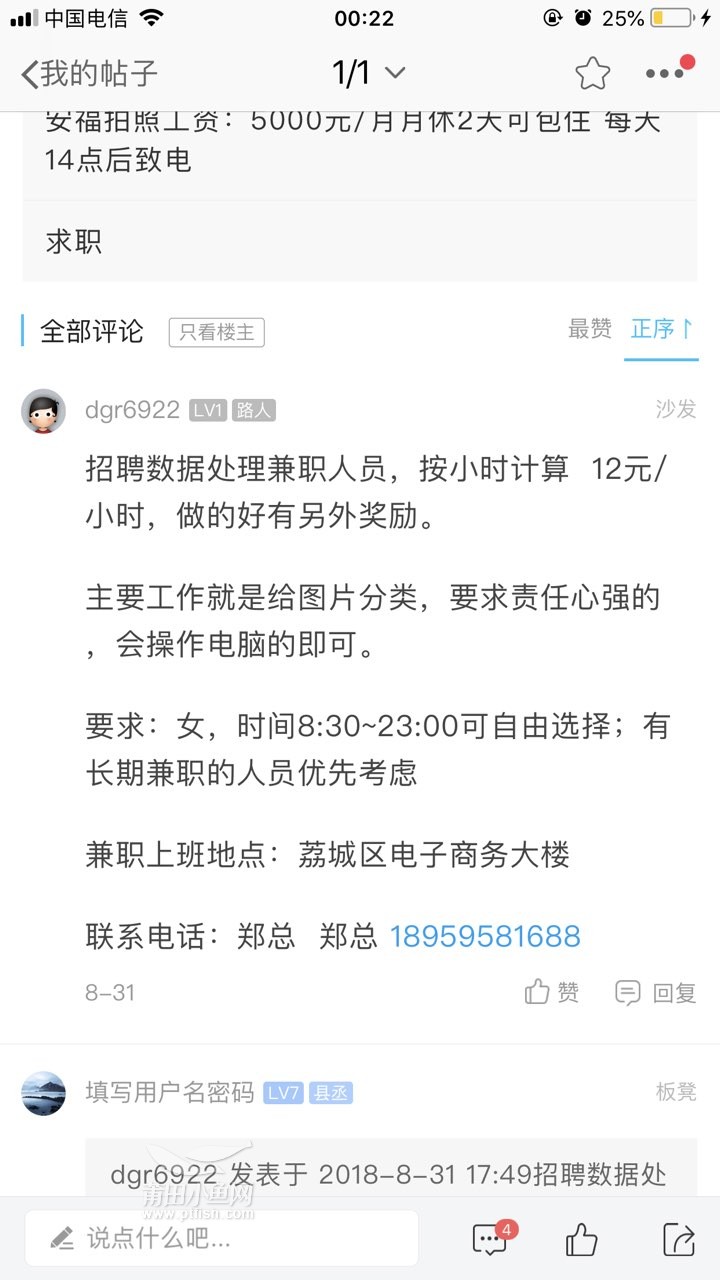Sort comments by 最赞
The image size is (720, 1280).
(590, 329)
